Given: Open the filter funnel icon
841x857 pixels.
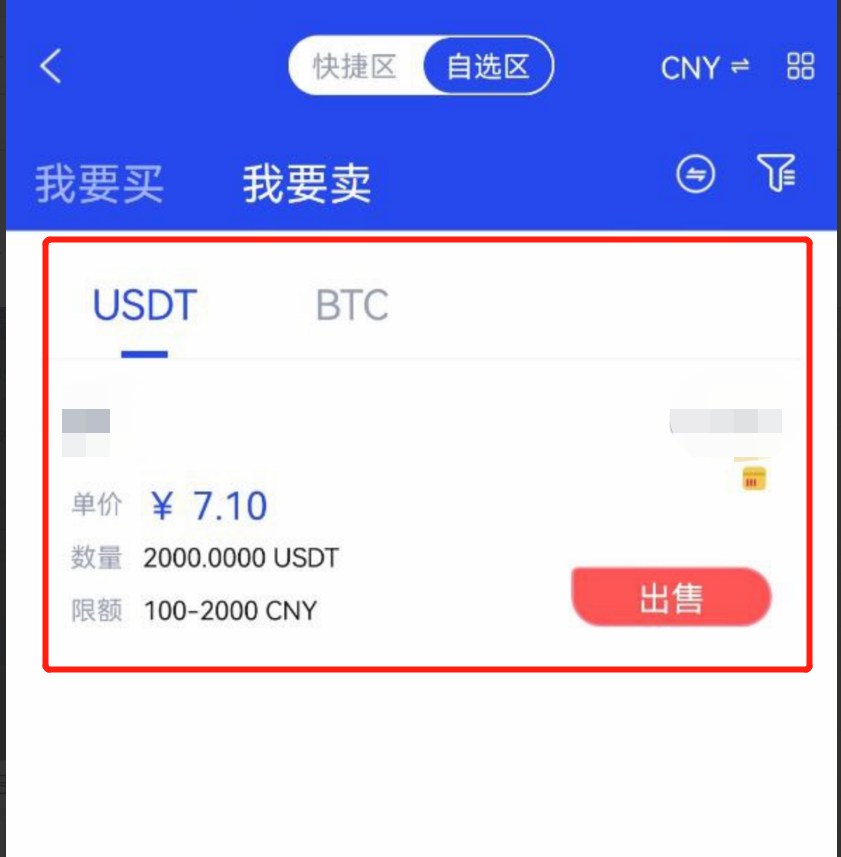Looking at the screenshot, I should [776, 174].
